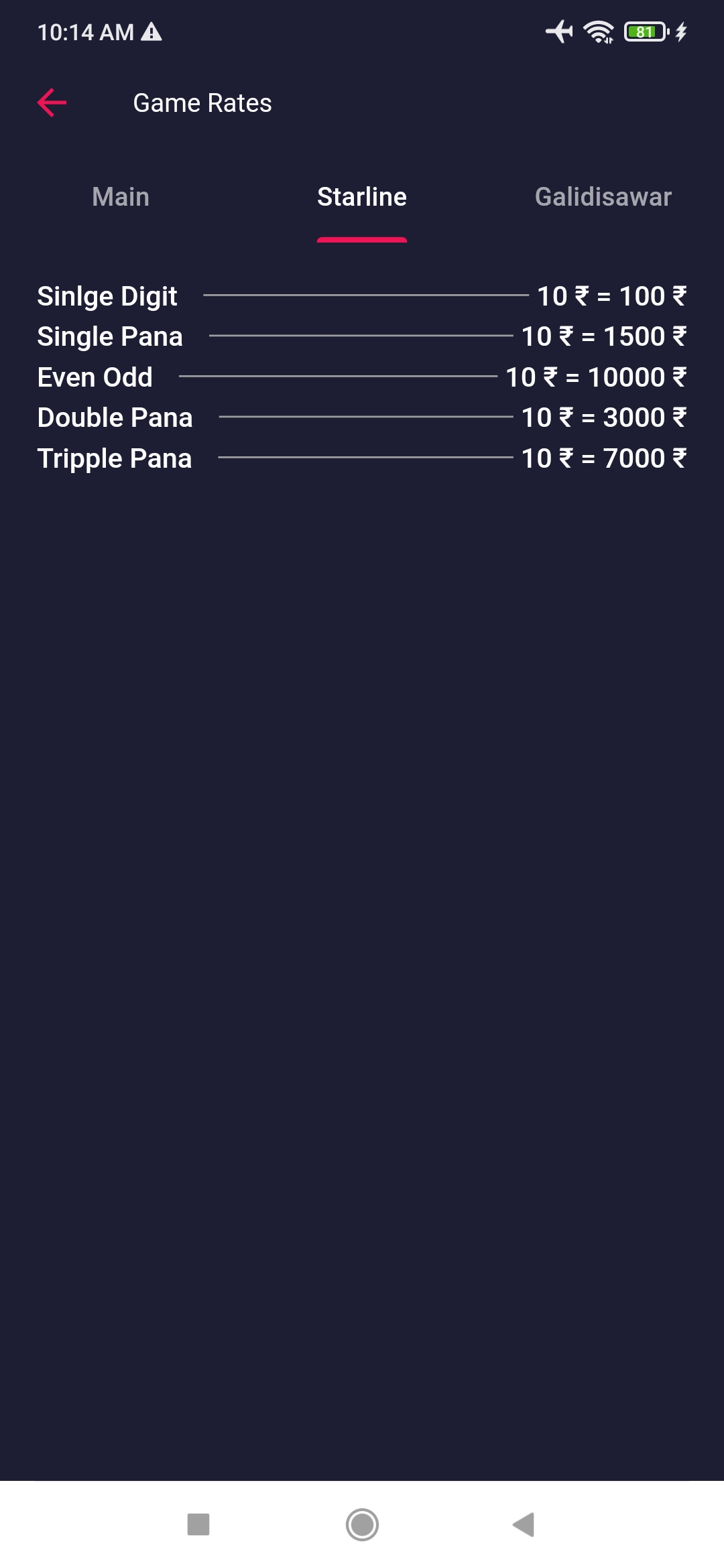Tap the system back triangle
Viewport: 724px width, 1568px height.
click(x=524, y=1524)
